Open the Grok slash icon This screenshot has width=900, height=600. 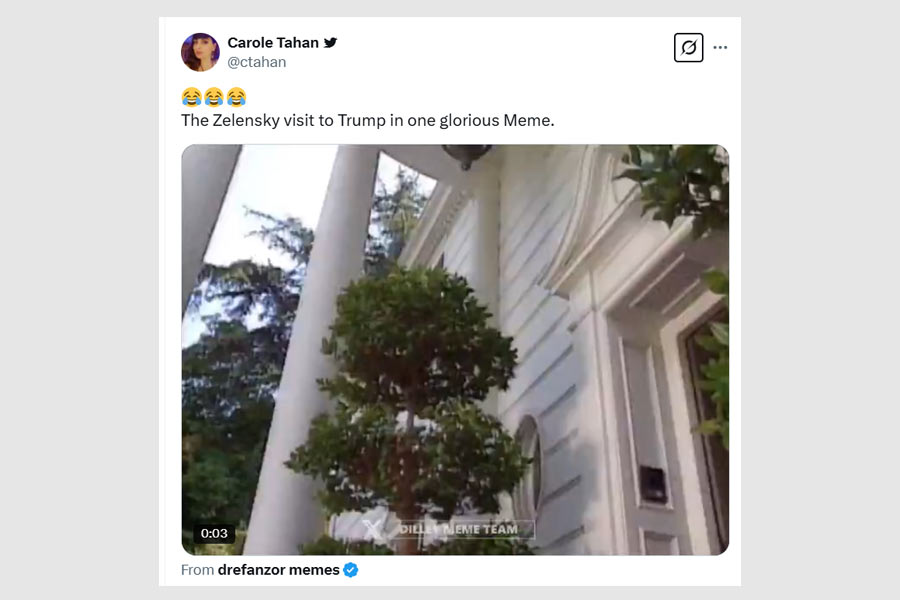point(688,48)
